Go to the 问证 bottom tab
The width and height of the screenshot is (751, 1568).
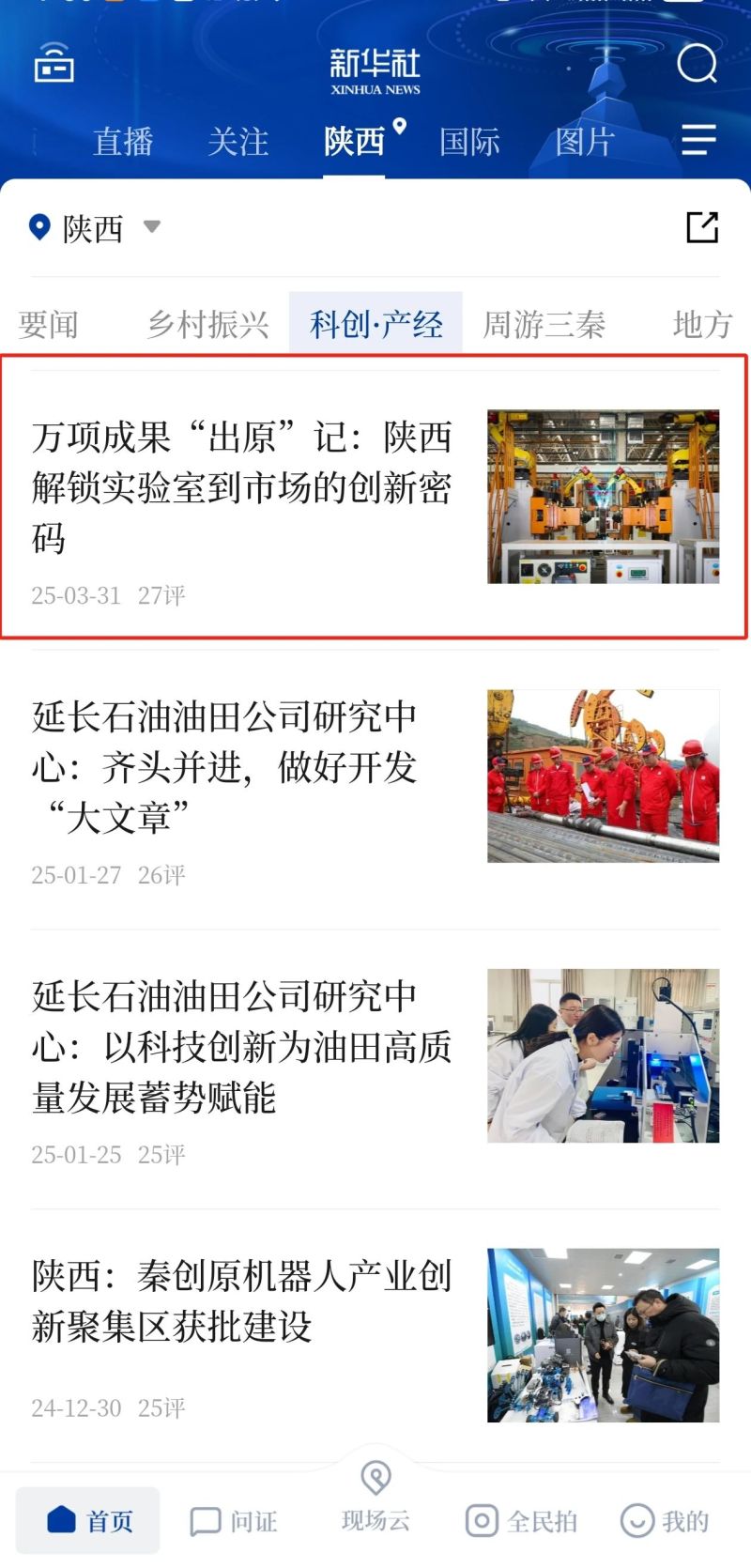coord(235,1520)
